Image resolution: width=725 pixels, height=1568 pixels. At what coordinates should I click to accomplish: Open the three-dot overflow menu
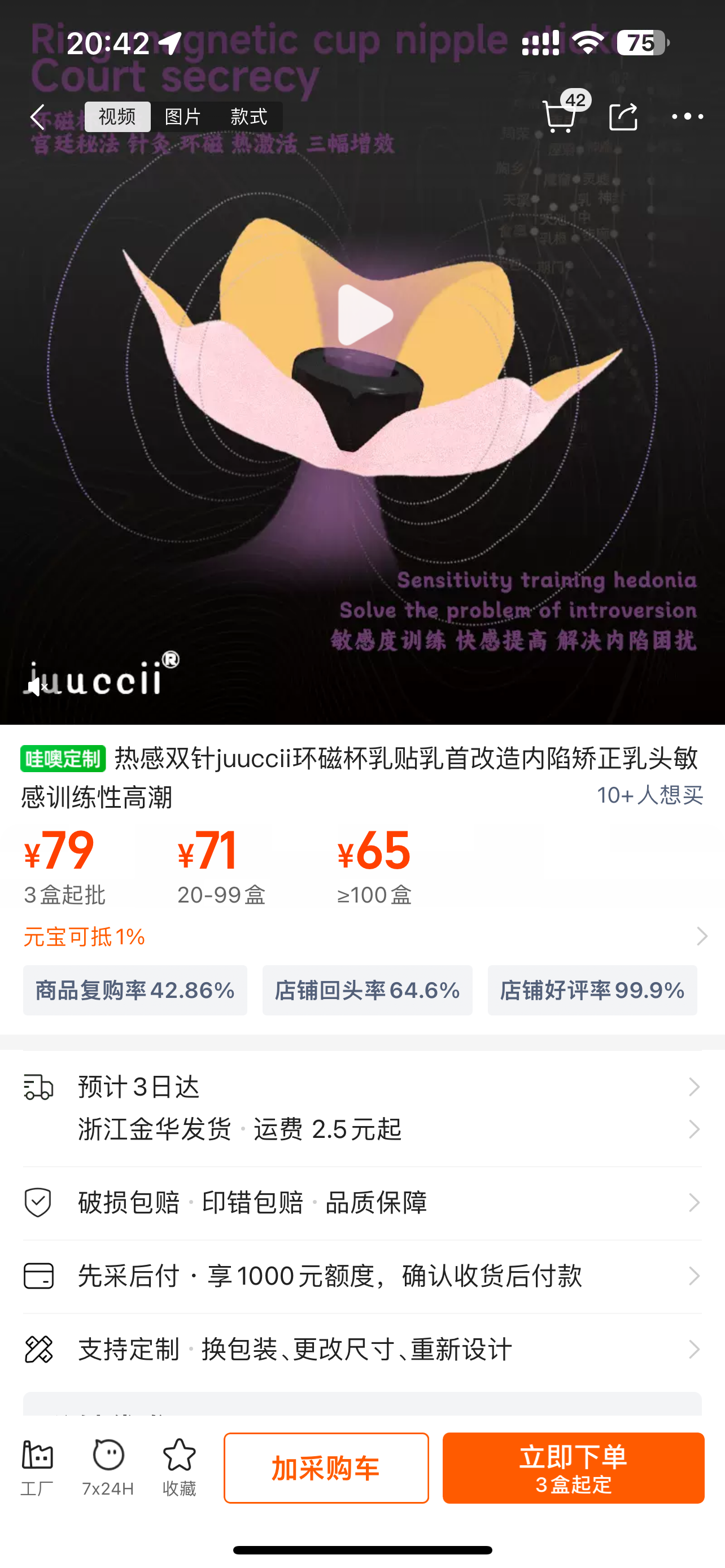point(687,116)
